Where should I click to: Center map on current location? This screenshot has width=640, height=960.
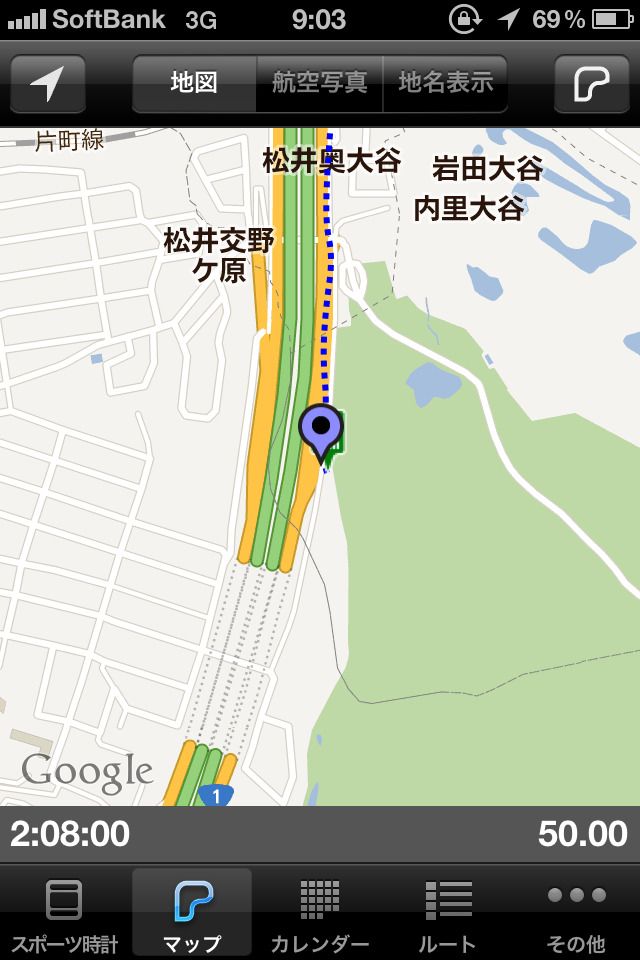(x=47, y=84)
